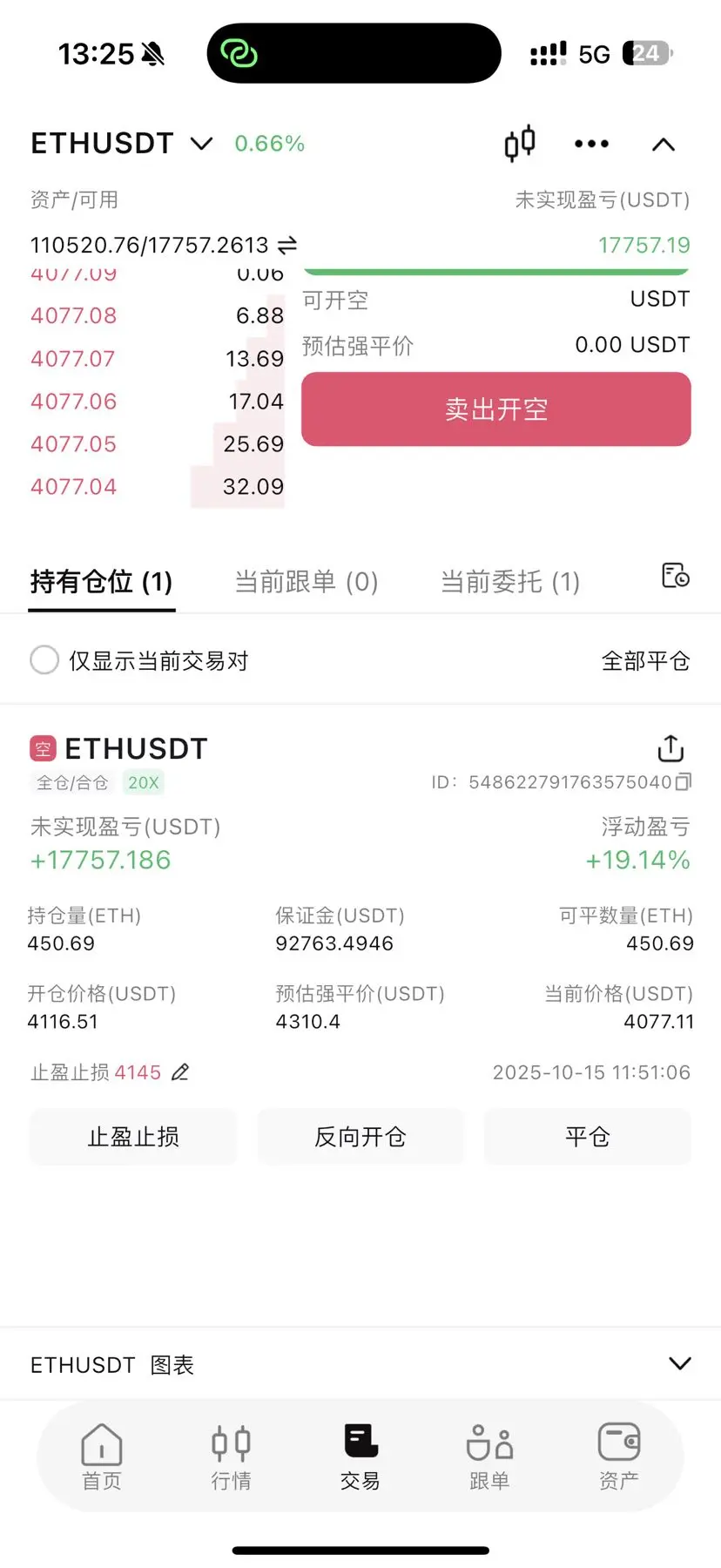
Task: Tap the 卖出开空 sell button
Action: pos(496,409)
